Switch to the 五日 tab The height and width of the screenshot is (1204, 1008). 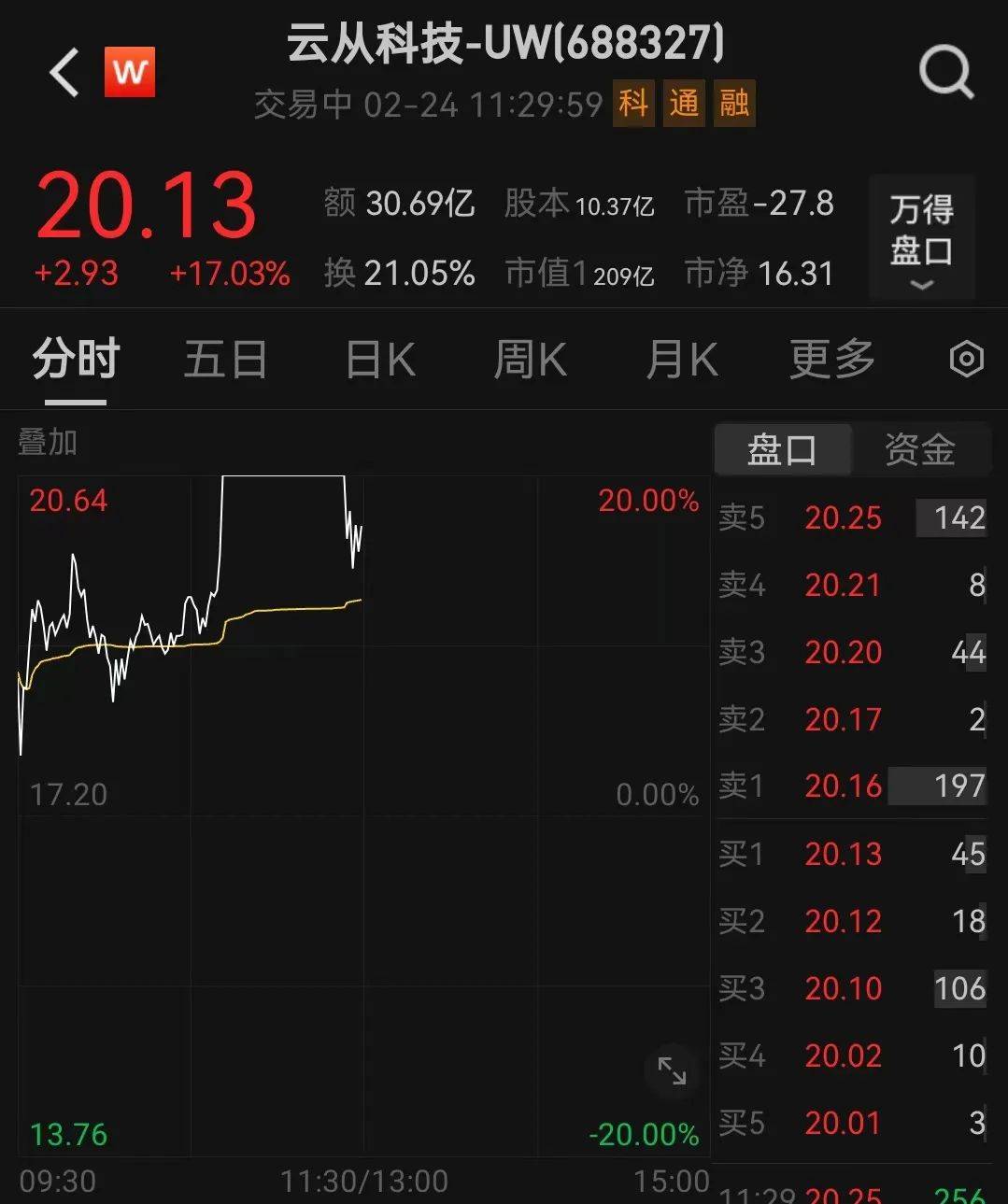224,359
